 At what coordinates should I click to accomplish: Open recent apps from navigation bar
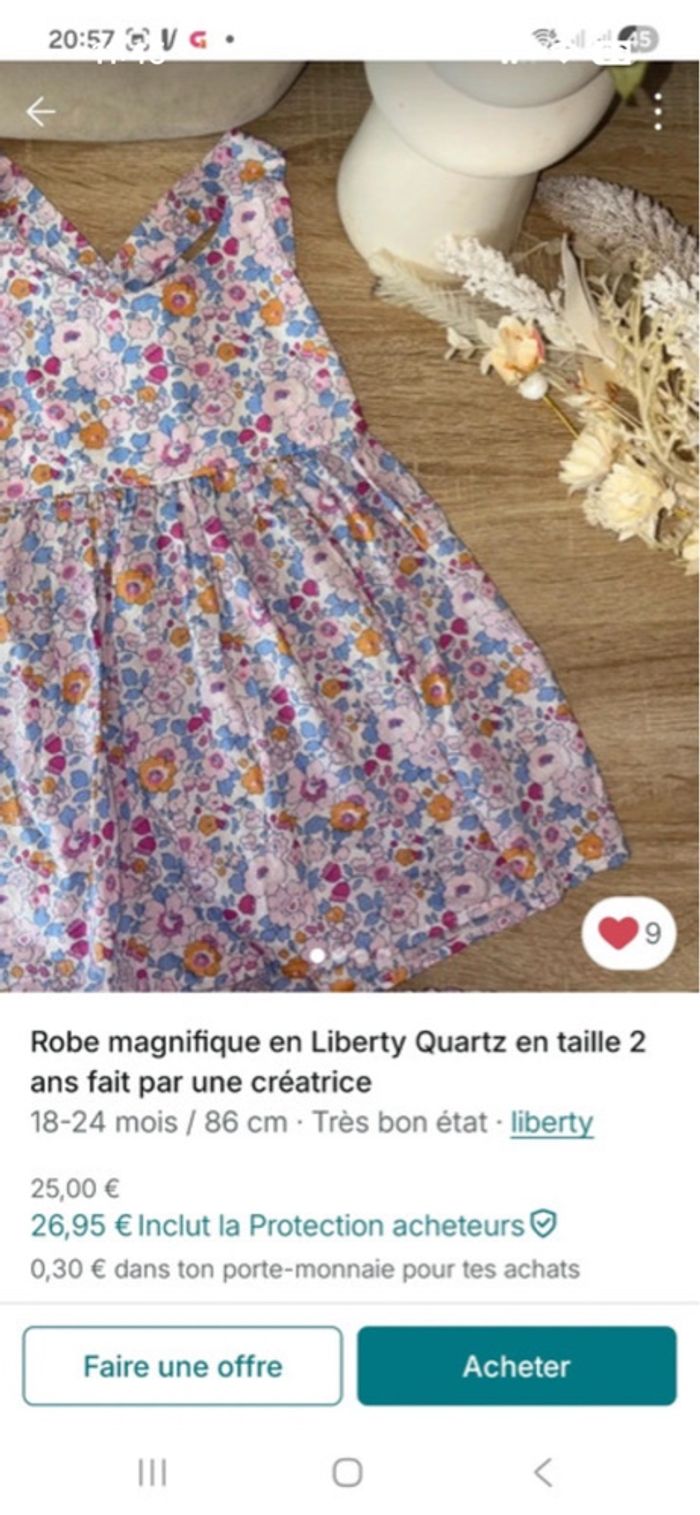[152, 1472]
